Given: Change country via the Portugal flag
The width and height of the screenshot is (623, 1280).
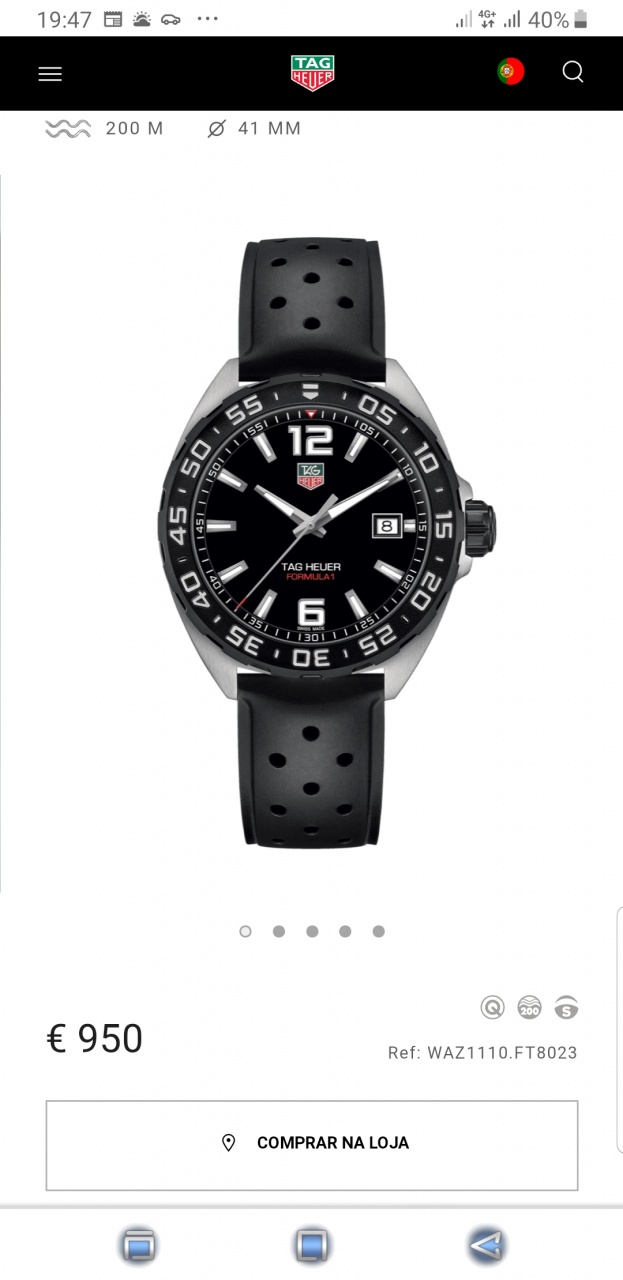Looking at the screenshot, I should coord(511,72).
